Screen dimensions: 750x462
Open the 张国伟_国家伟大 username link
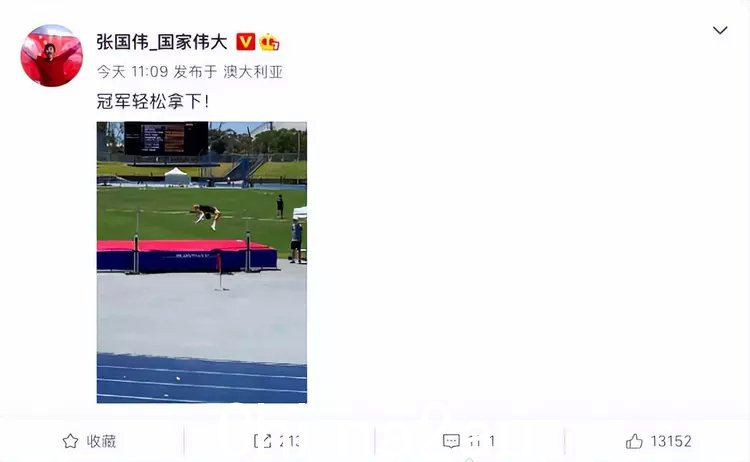[162, 42]
